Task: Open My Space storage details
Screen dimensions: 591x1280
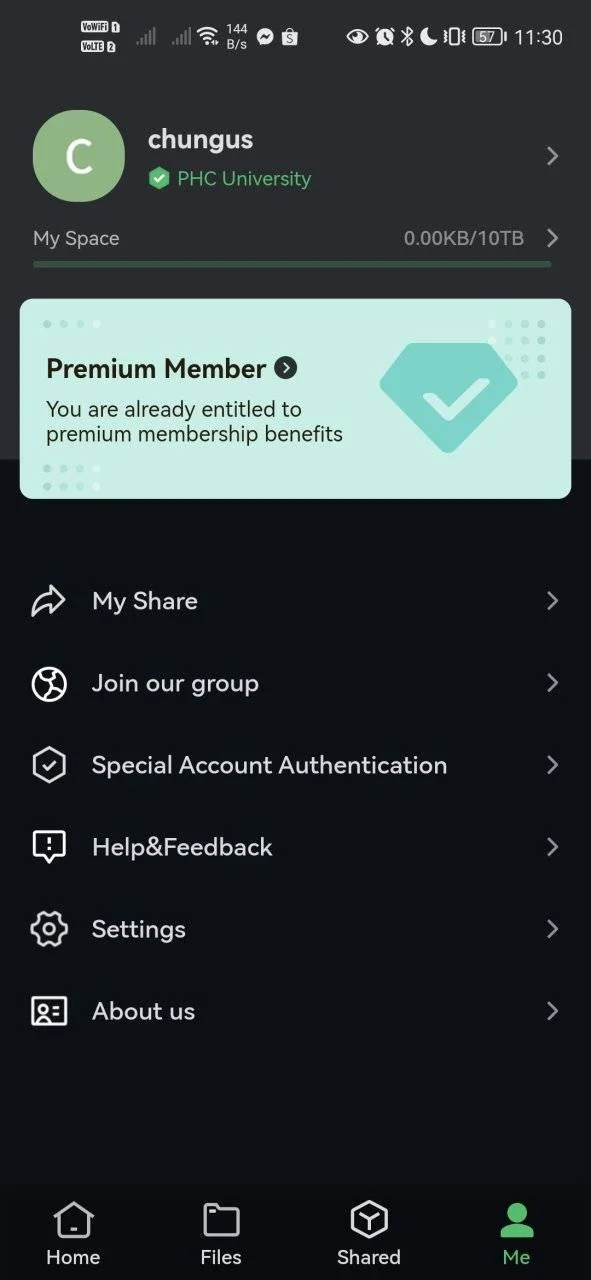Action: pyautogui.click(x=295, y=238)
